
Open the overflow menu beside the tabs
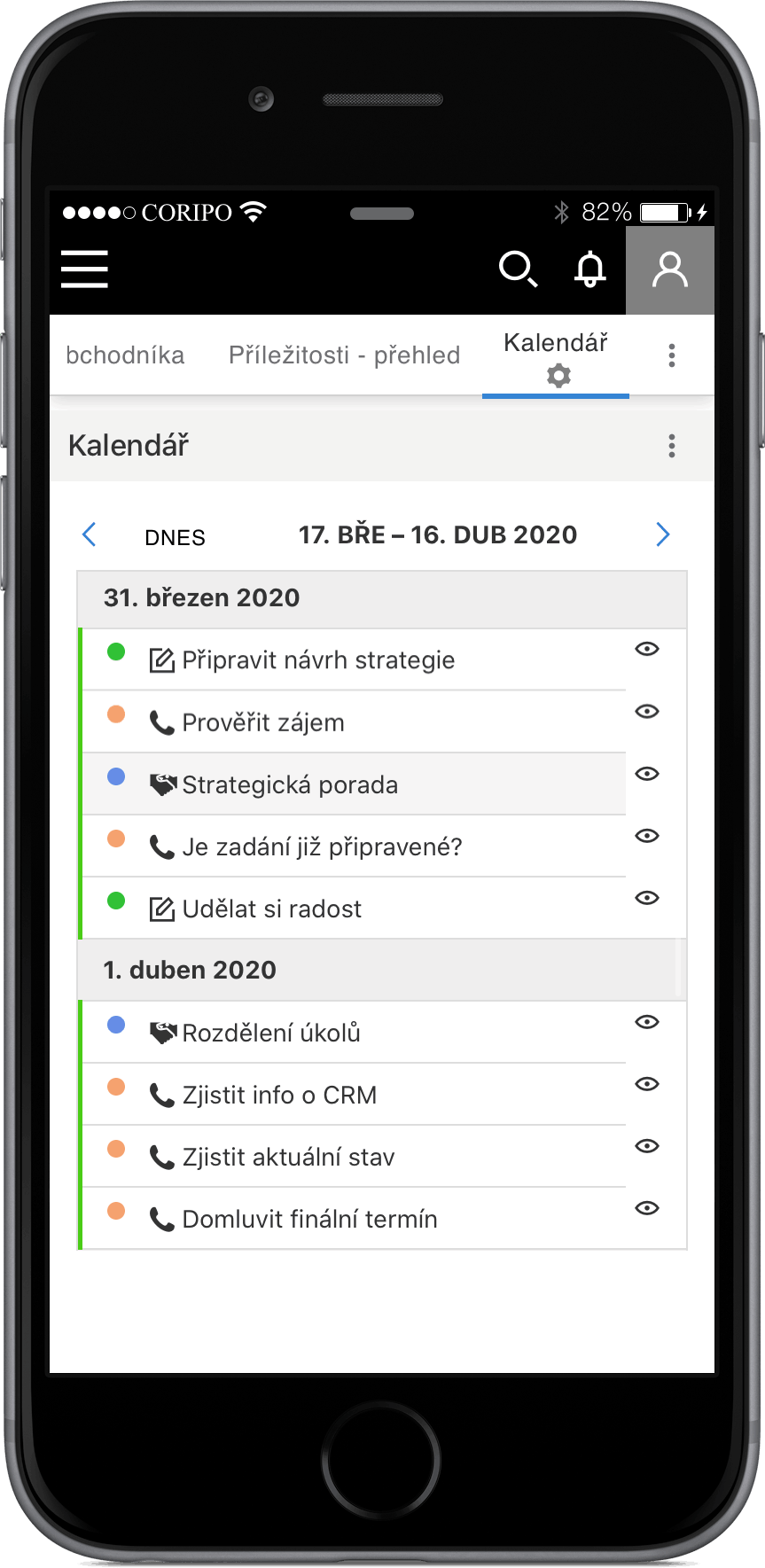[x=672, y=355]
